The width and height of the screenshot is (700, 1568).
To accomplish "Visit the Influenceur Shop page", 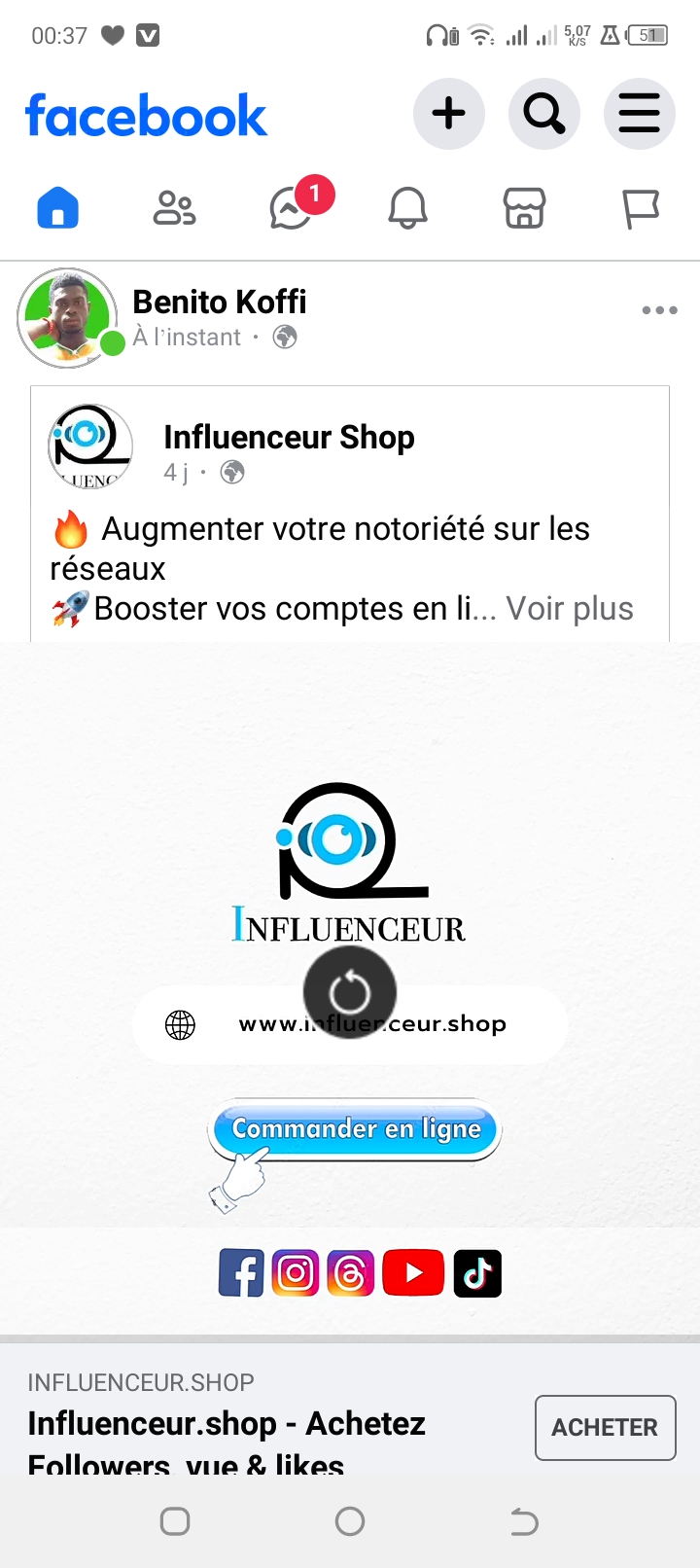I will (289, 438).
